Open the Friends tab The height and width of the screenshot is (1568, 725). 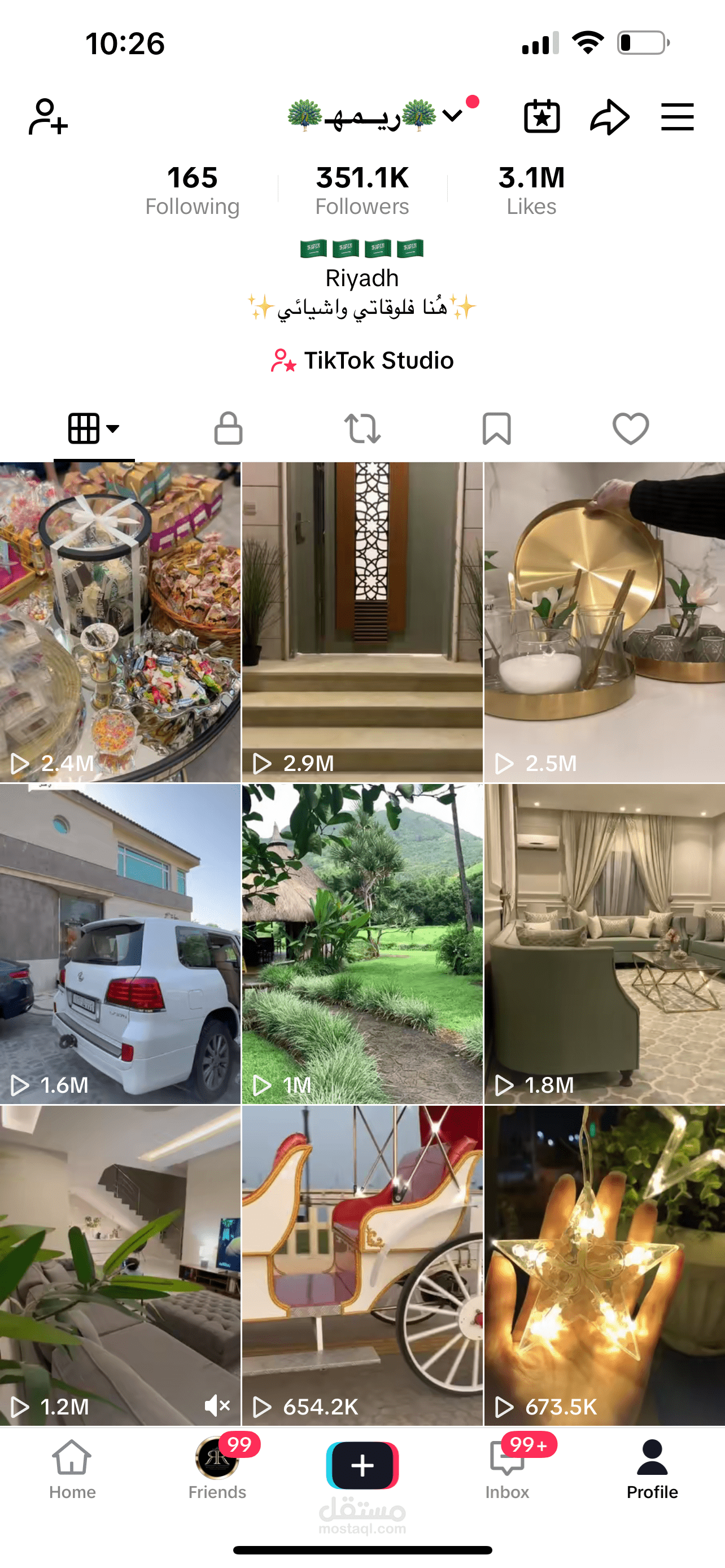pyautogui.click(x=217, y=1468)
